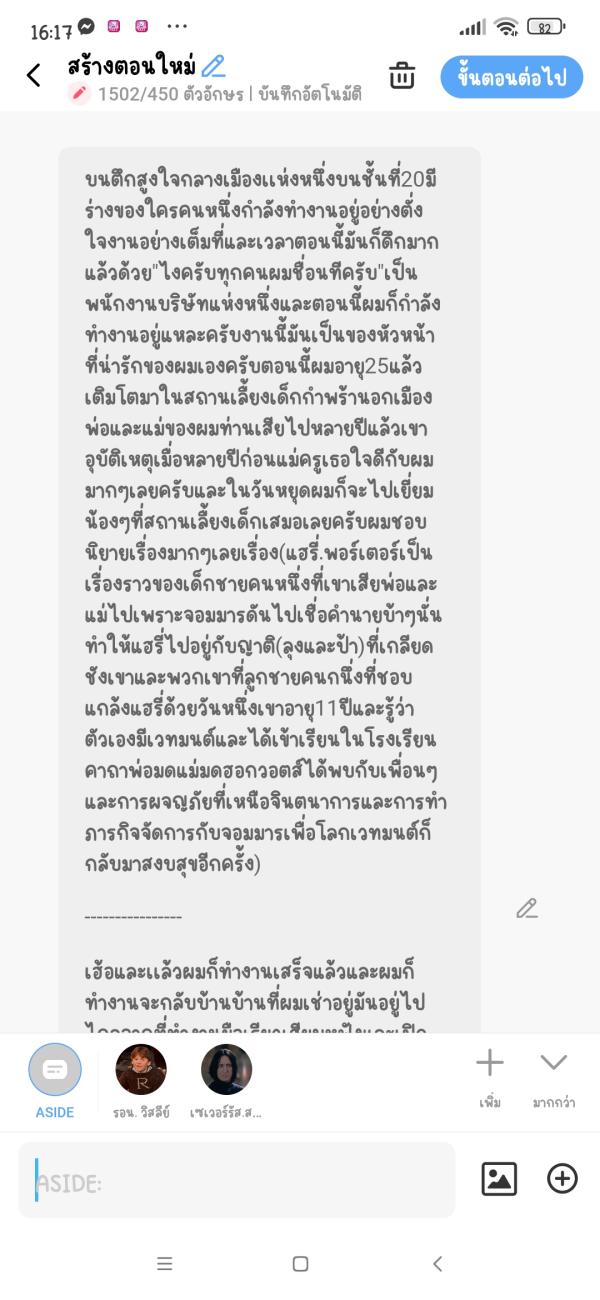Screen dimensions: 600x1300
Task: Expand more options with มากกว่า
Action: [553, 1064]
